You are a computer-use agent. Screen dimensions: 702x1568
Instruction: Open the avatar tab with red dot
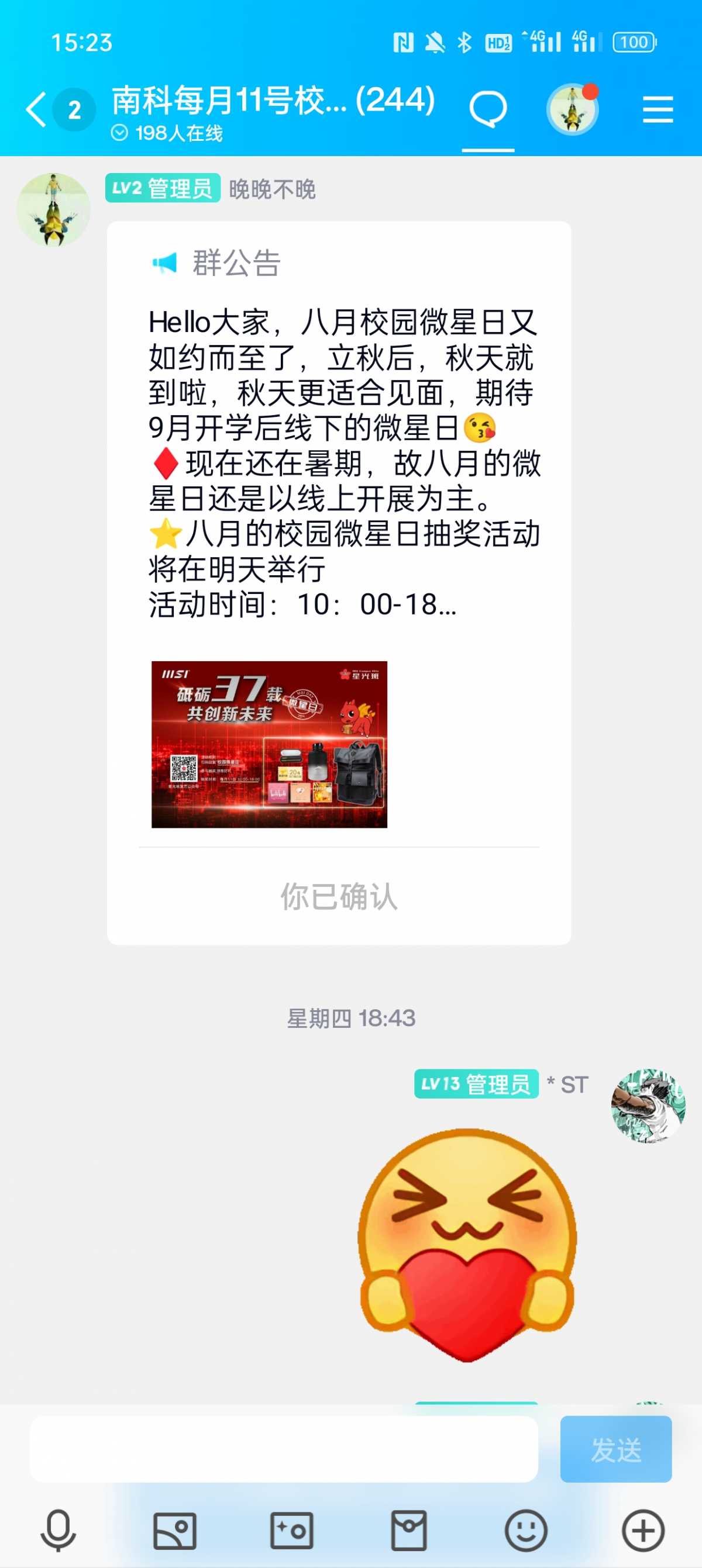point(572,109)
